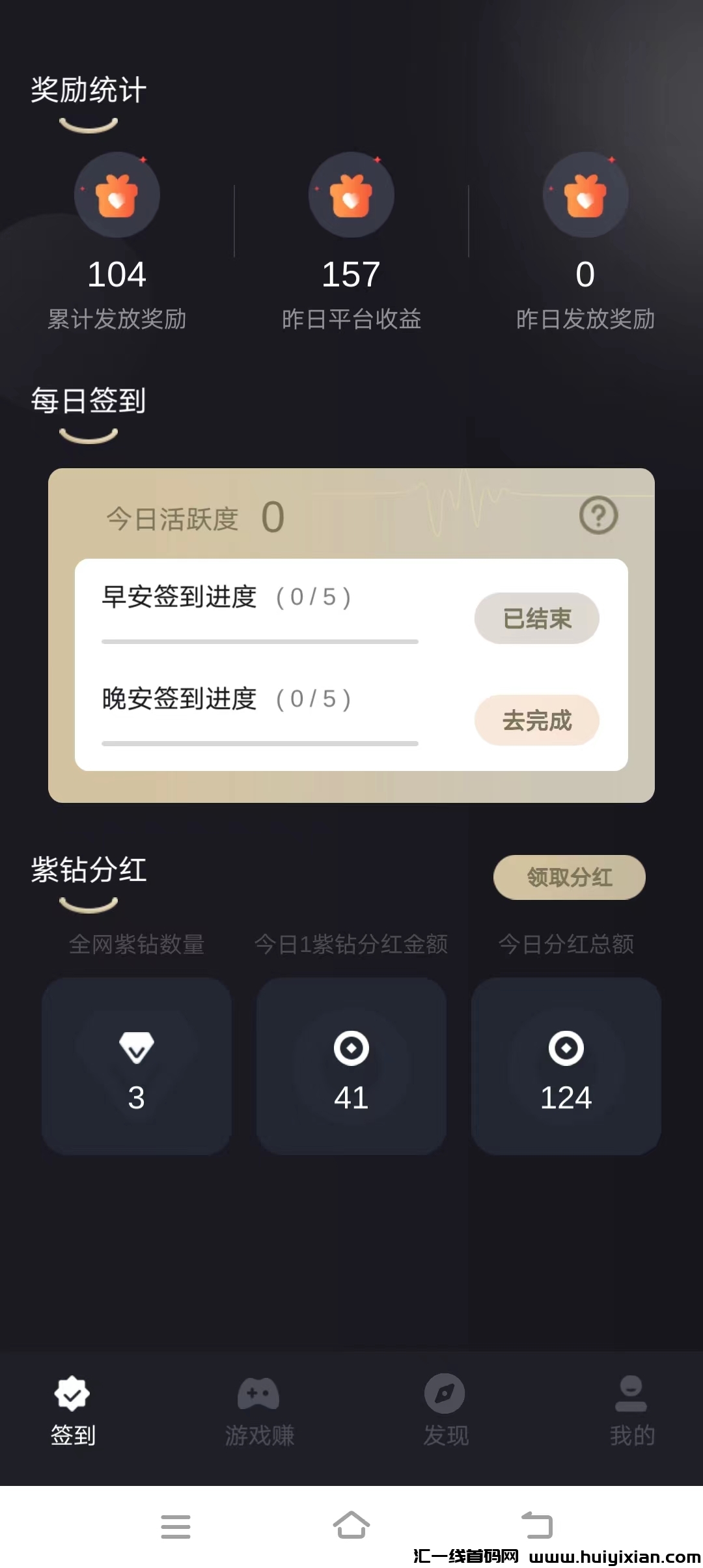Viewport: 703px width, 1568px height.
Task: Click the gift icon above 昨日平台收益
Action: (351, 195)
